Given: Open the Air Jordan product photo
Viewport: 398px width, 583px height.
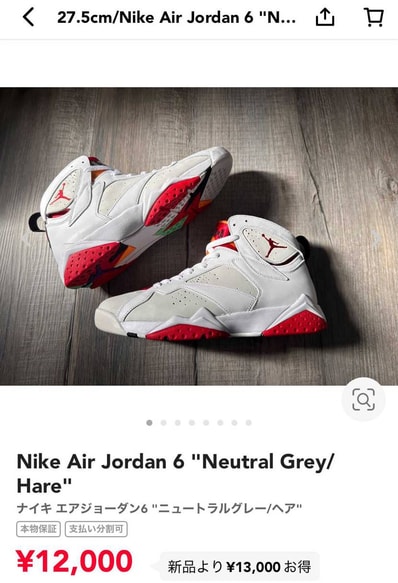Looking at the screenshot, I should tap(199, 236).
